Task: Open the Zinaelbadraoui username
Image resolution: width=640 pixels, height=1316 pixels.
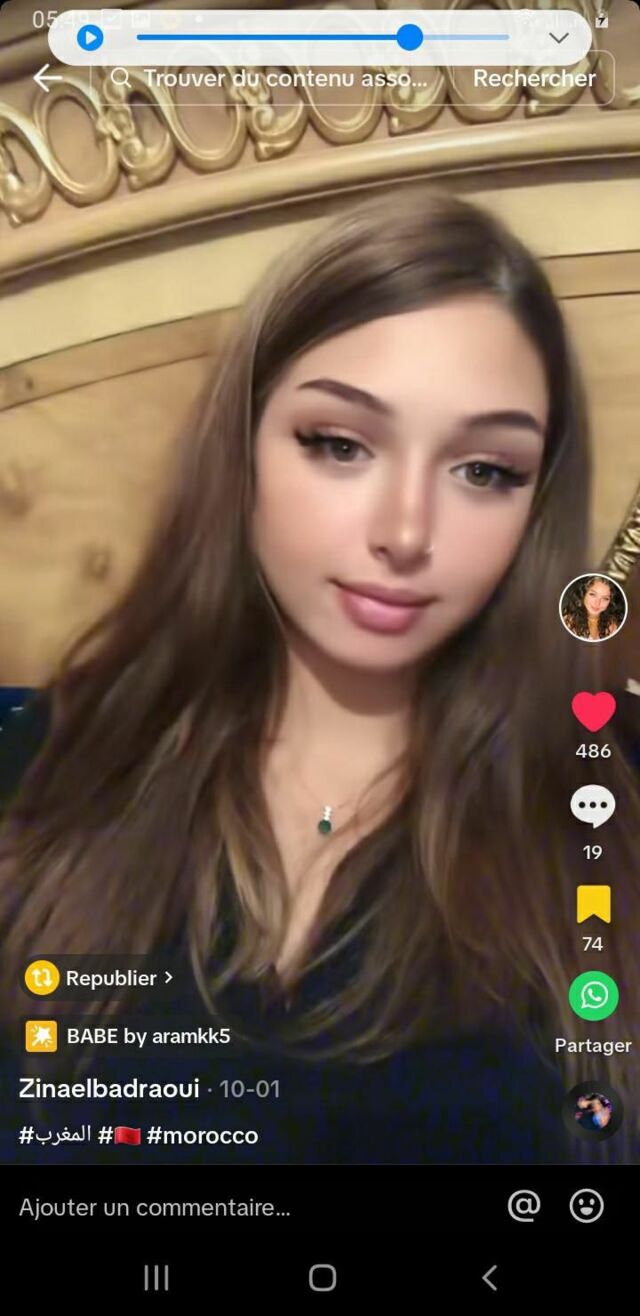Action: pos(109,1088)
